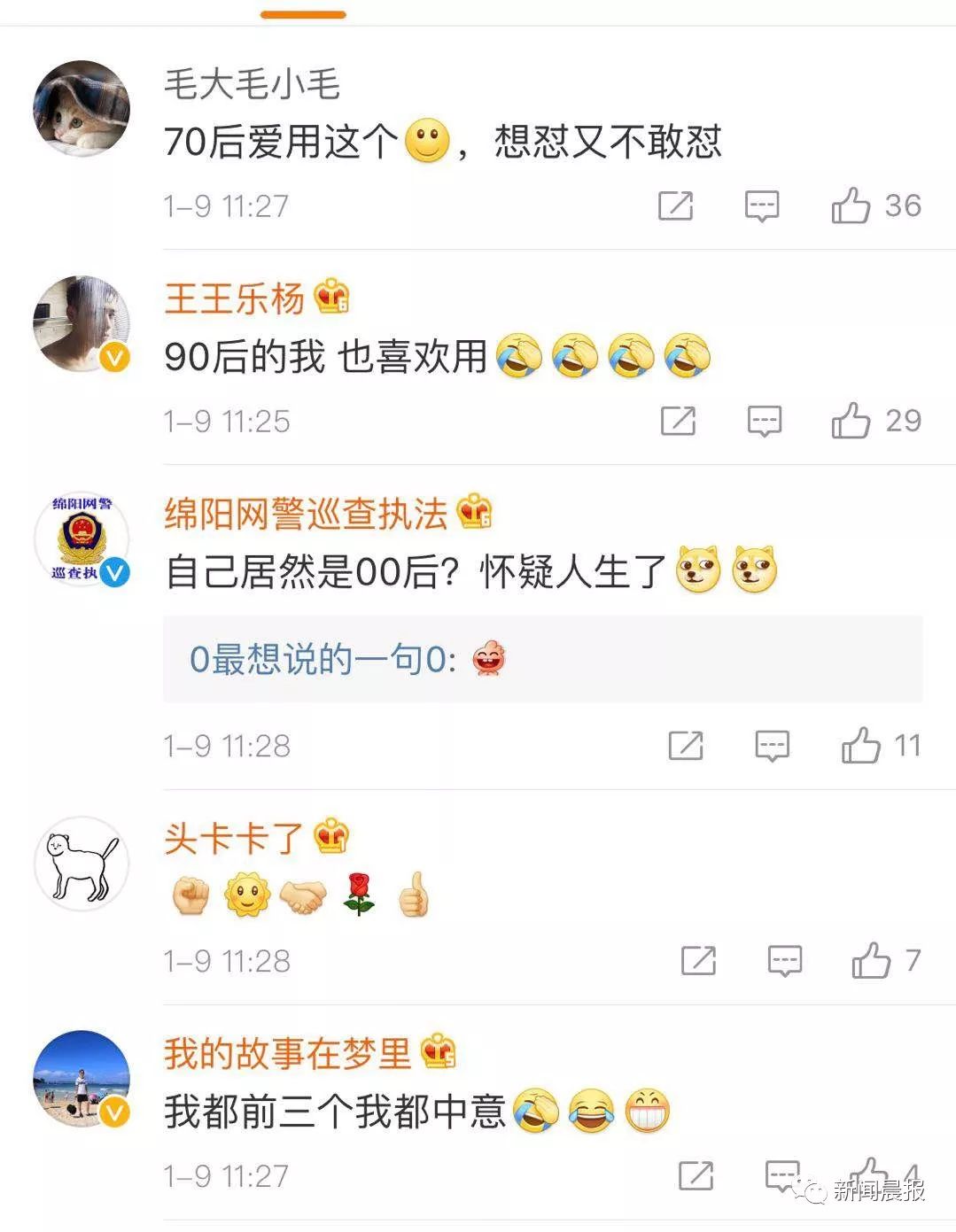
Task: Like the comment by 绵阳网警巡查执法
Action: (x=860, y=746)
